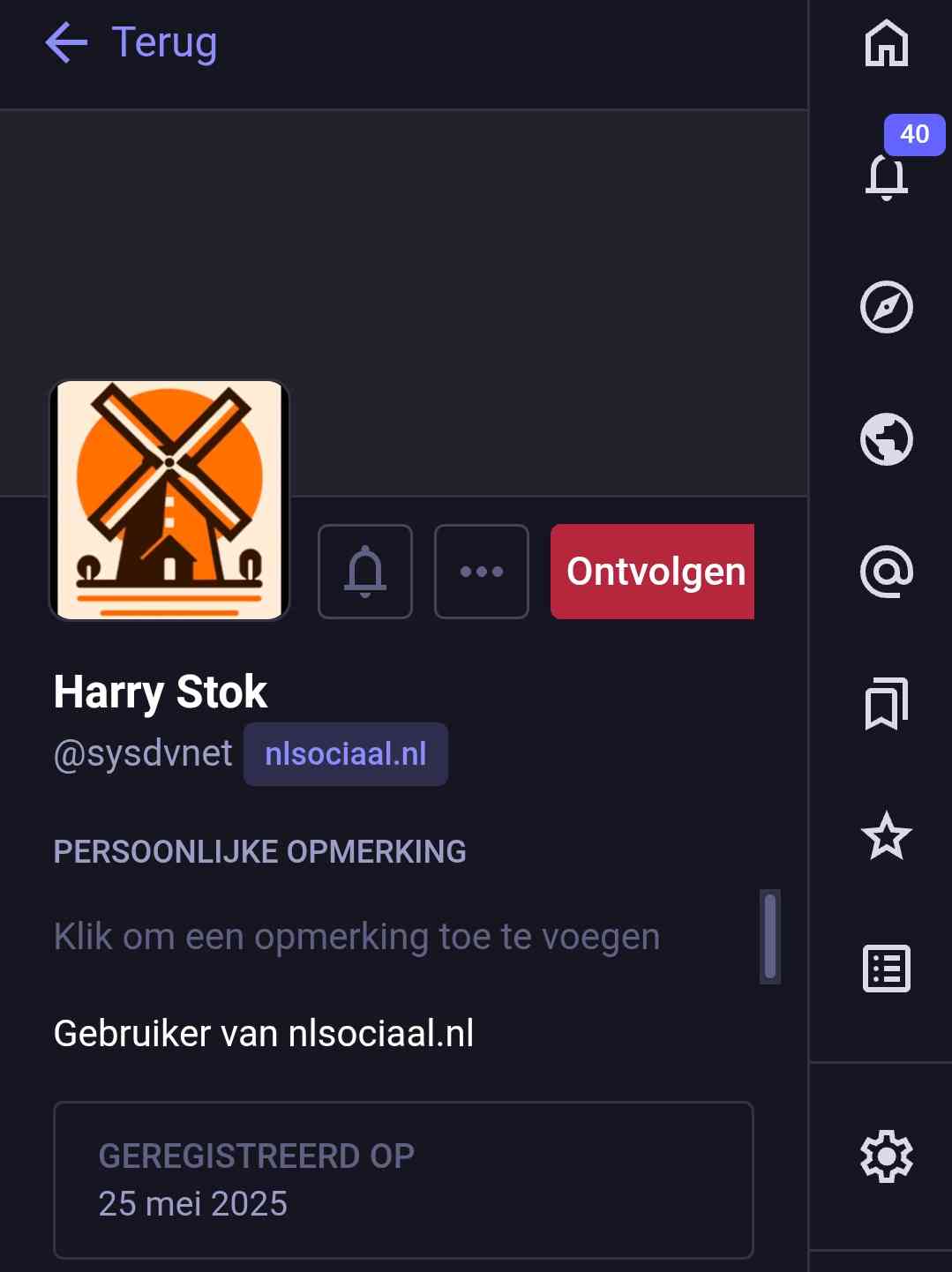Open favourites star icon
Viewport: 952px width, 1272px height.
[886, 836]
